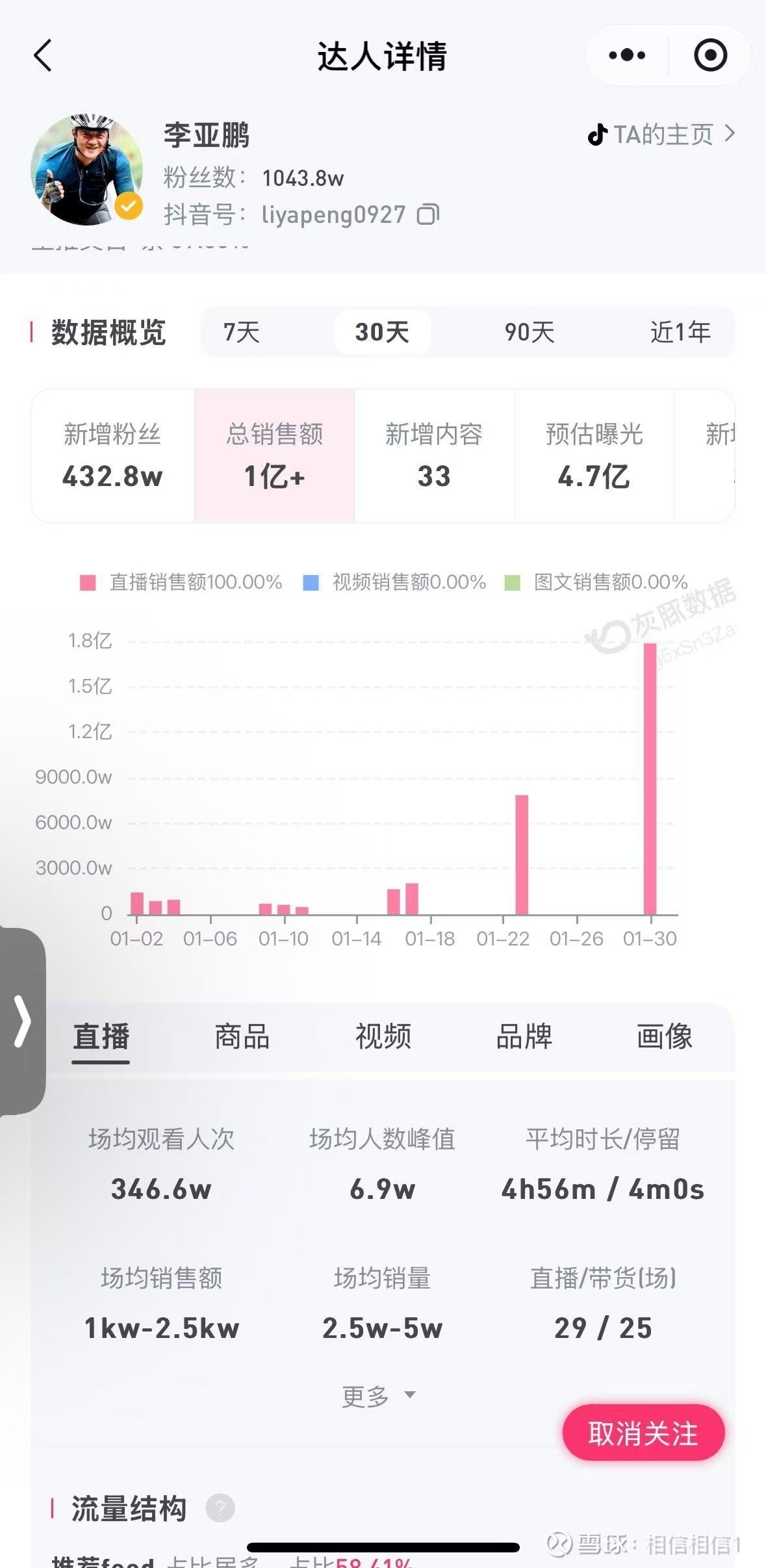This screenshot has width=766, height=1568.
Task: Close the mini program with the circle button
Action: [x=710, y=56]
